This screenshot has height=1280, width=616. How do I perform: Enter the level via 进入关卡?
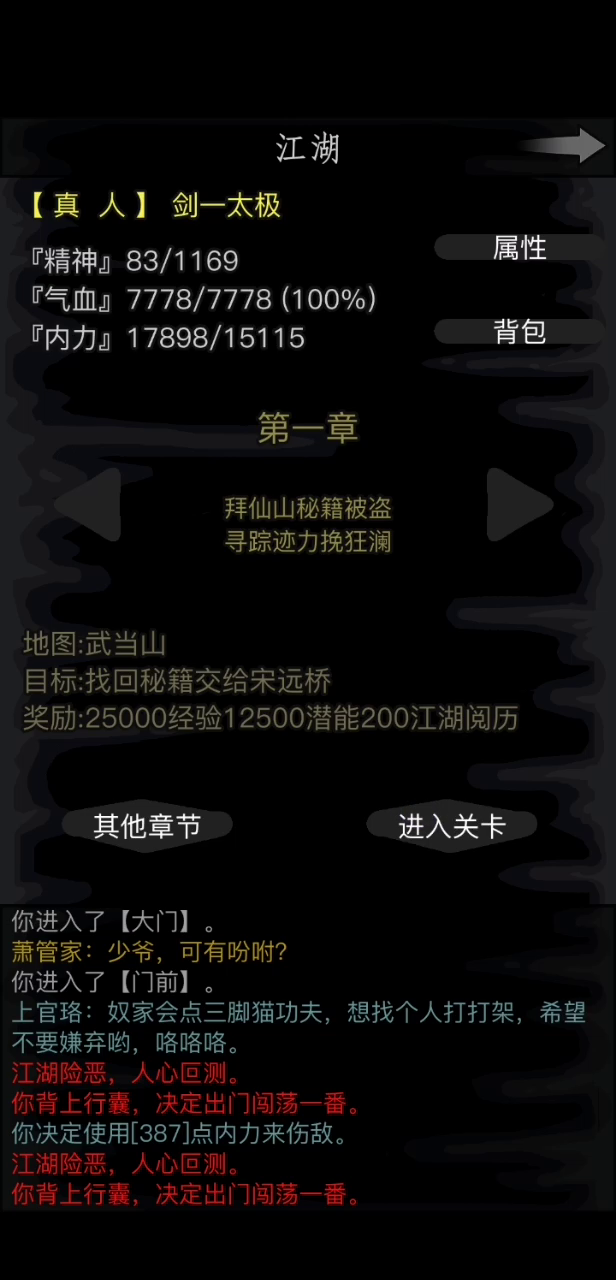(x=452, y=826)
